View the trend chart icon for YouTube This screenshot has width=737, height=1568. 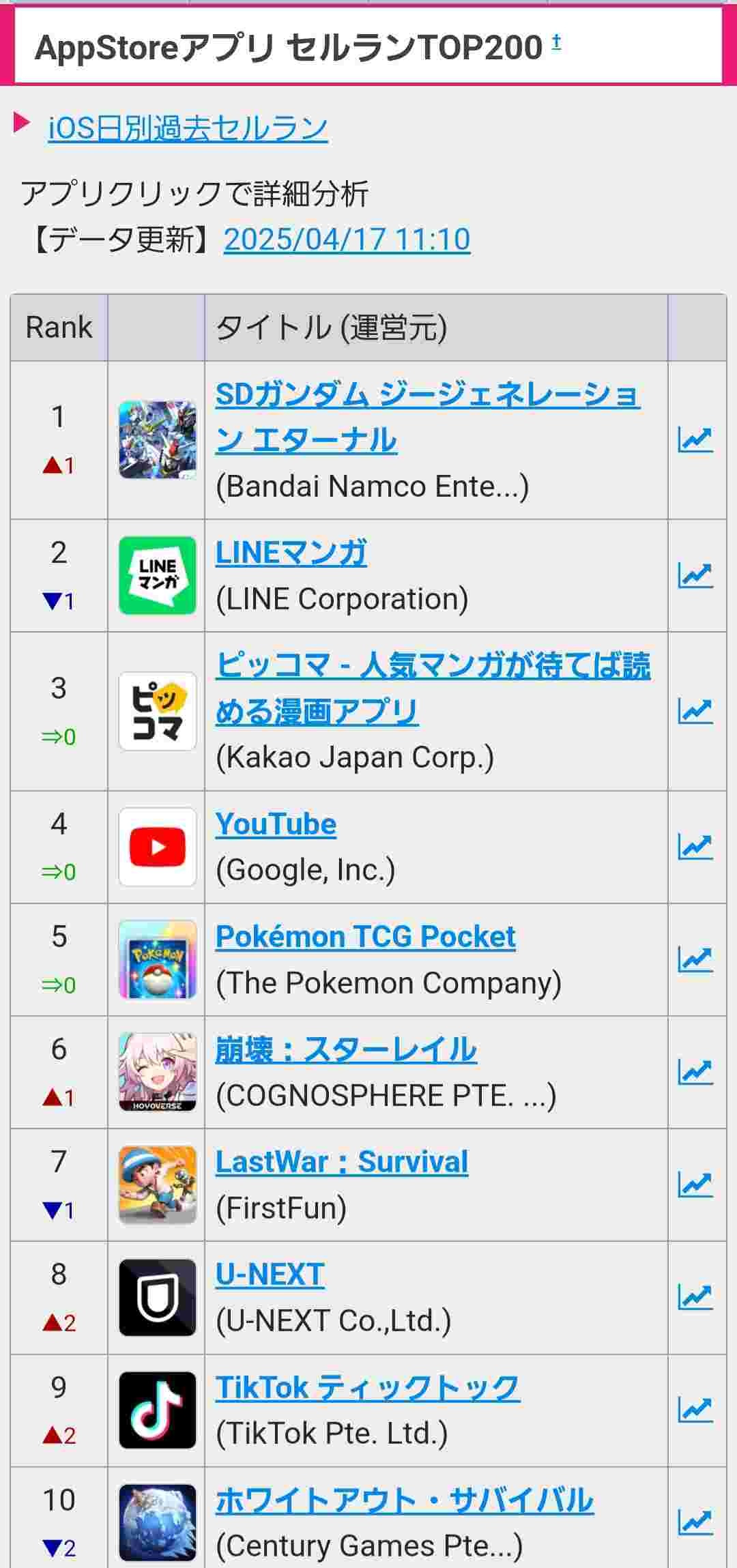click(695, 847)
